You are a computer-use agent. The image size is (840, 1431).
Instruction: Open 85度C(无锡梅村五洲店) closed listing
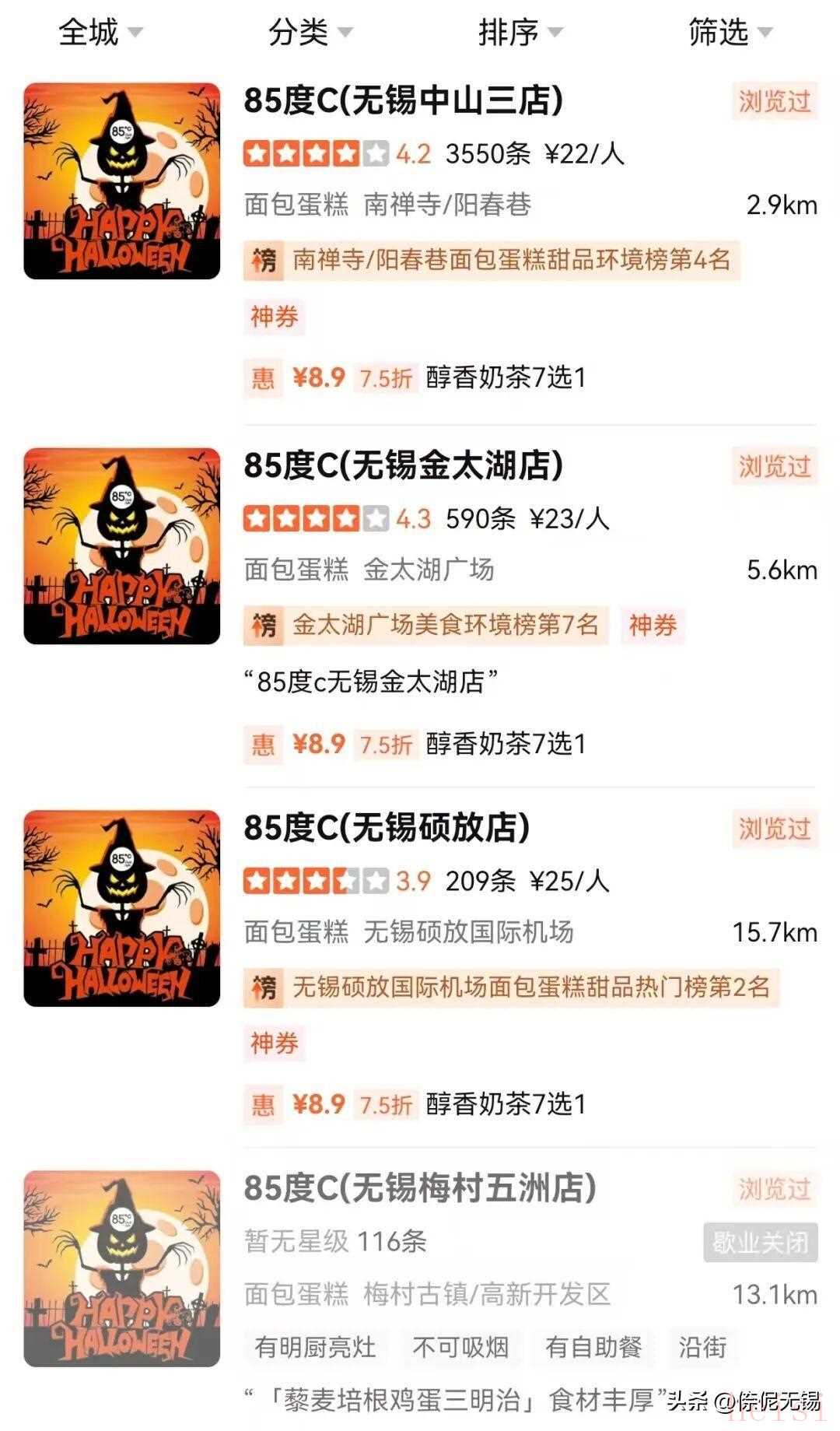(x=420, y=1188)
